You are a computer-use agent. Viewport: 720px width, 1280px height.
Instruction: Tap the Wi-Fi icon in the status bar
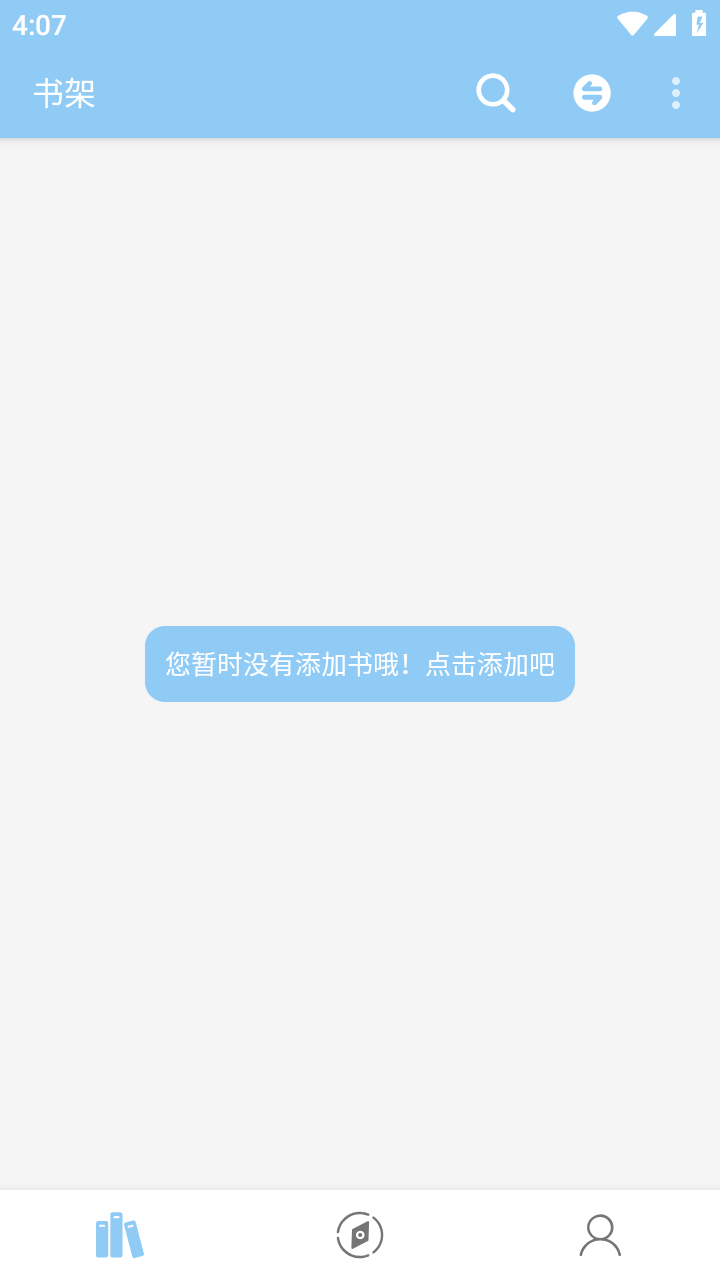[x=632, y=23]
